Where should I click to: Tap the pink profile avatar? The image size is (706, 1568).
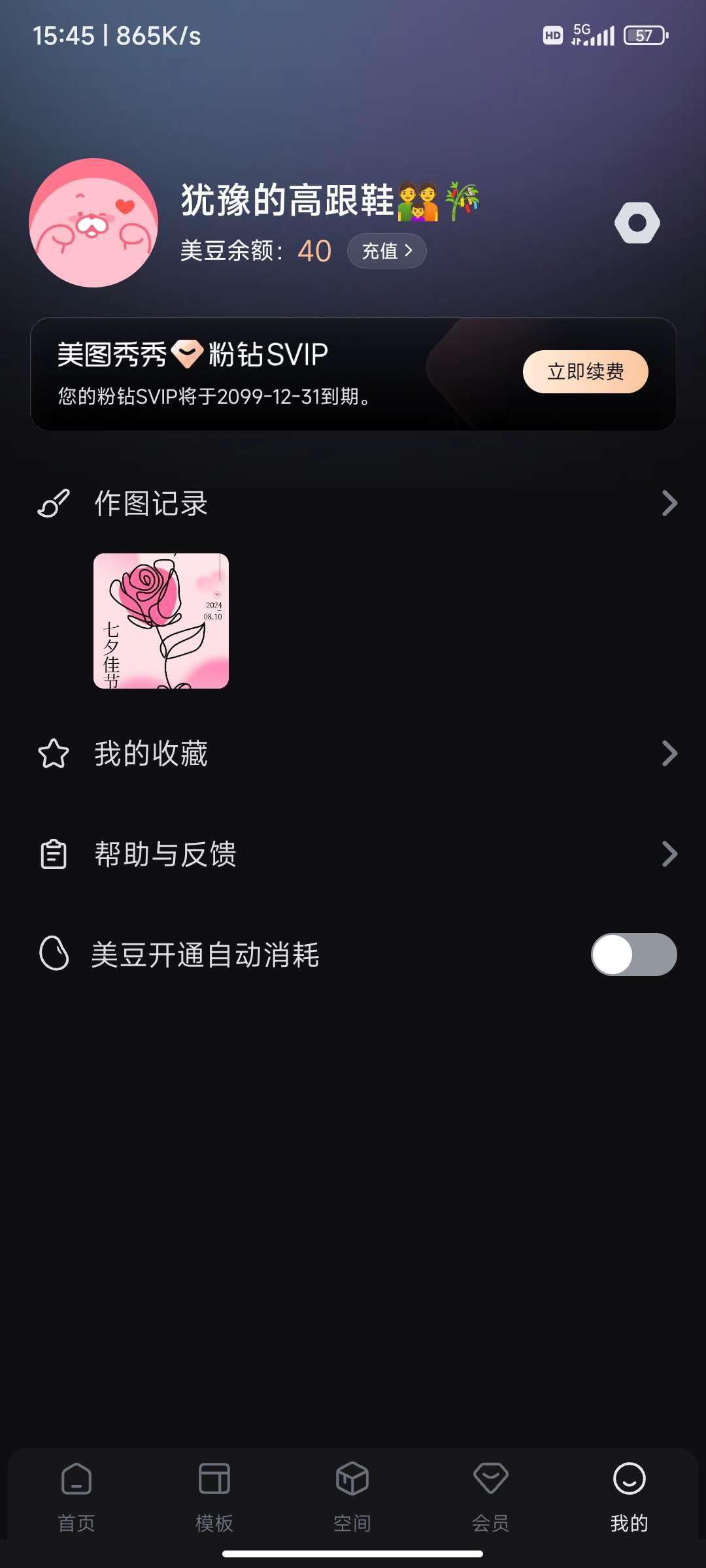[x=93, y=223]
